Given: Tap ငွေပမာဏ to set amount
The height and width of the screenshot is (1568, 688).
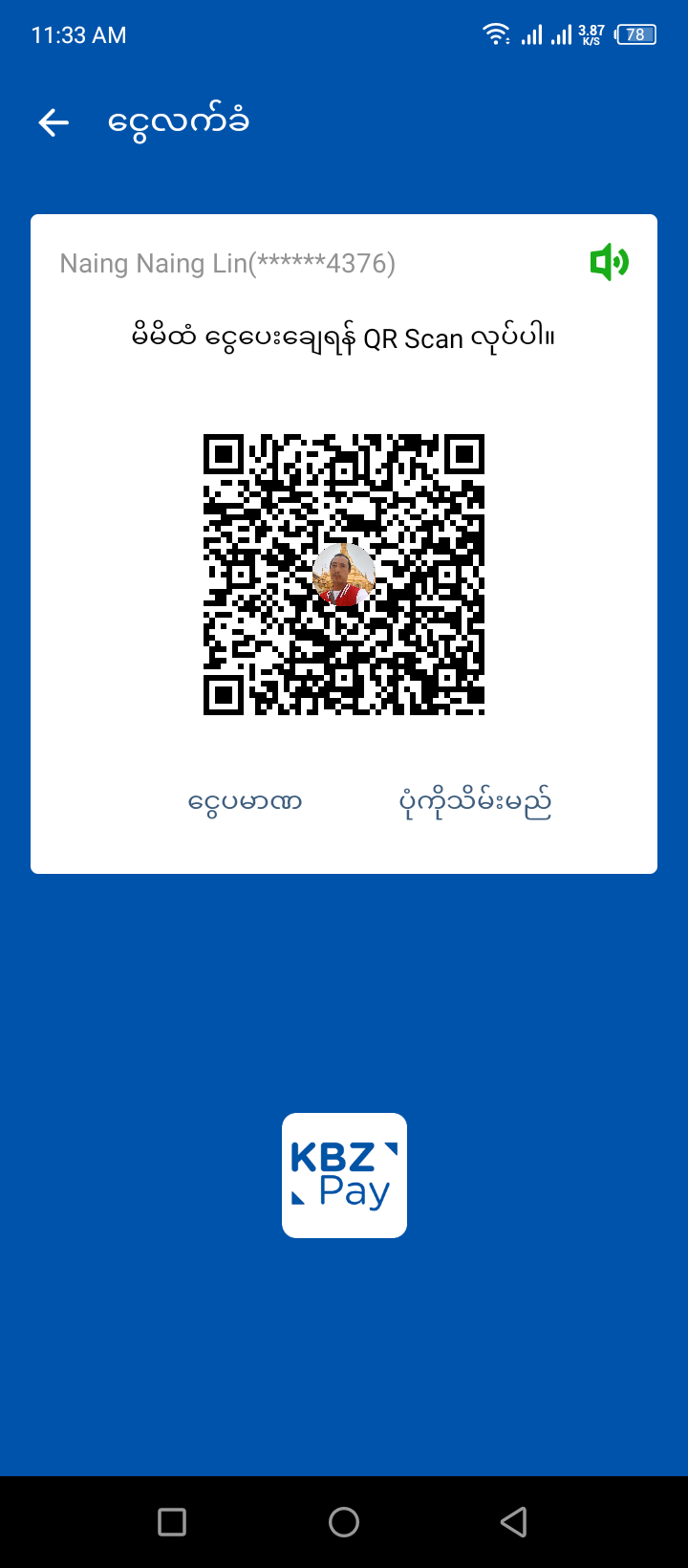Looking at the screenshot, I should [246, 802].
